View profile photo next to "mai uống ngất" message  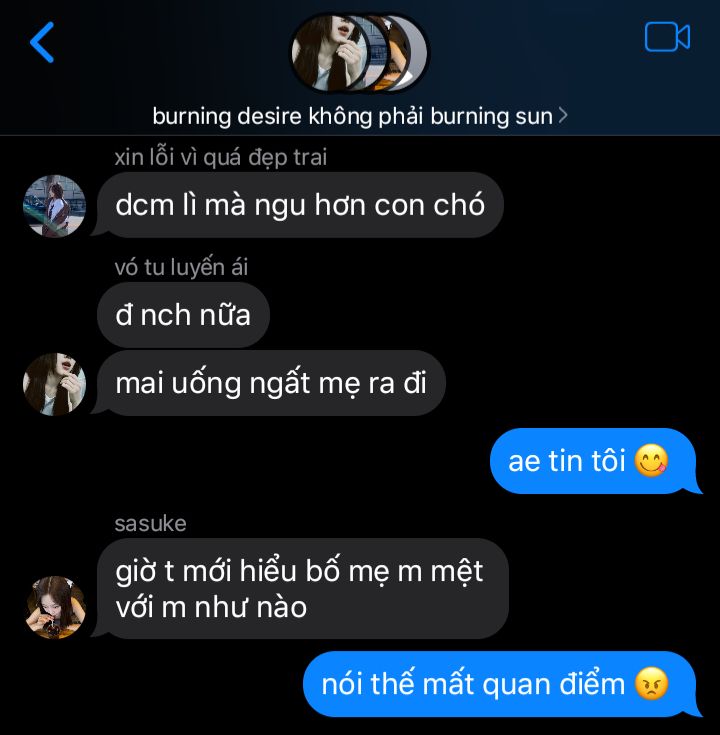point(54,384)
